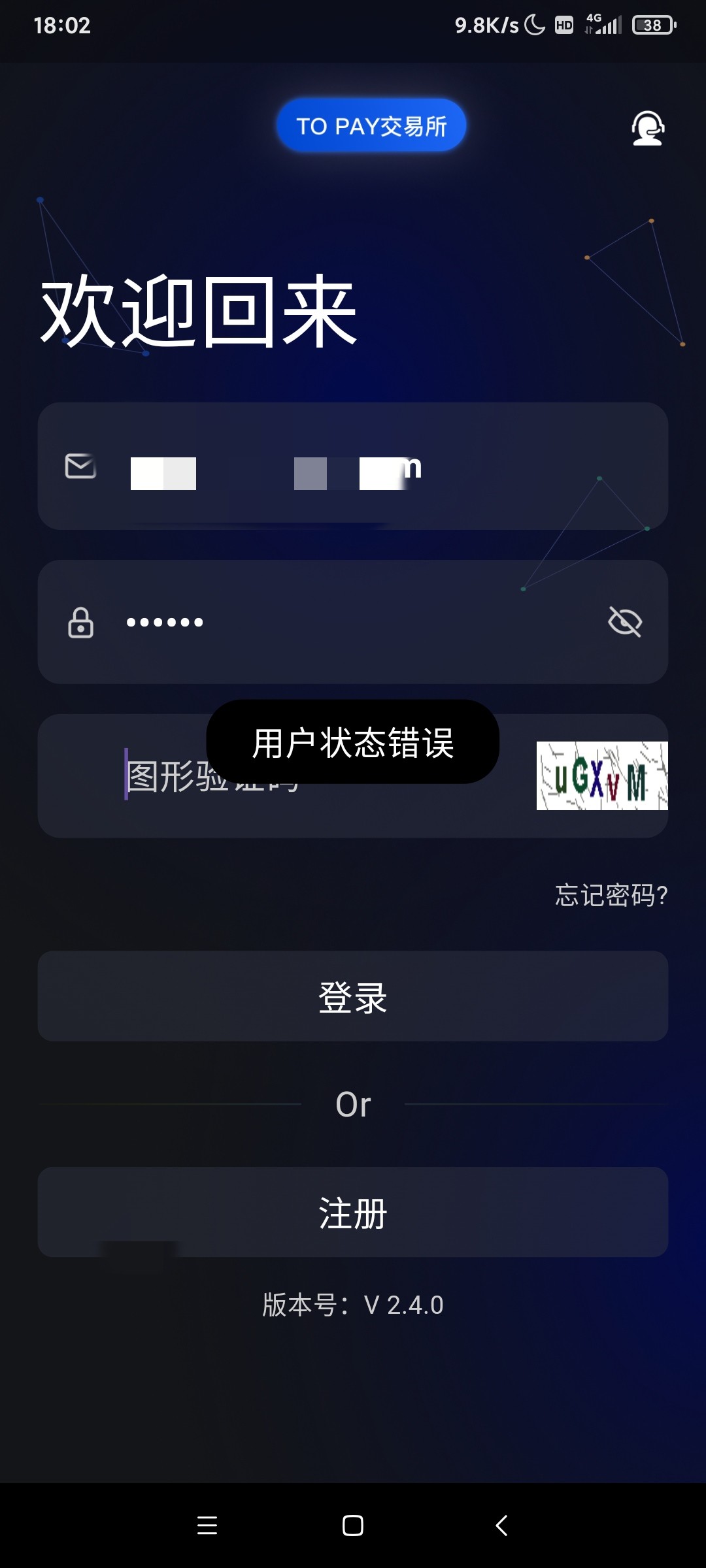Refresh the captcha image
706x1568 pixels.
(601, 776)
